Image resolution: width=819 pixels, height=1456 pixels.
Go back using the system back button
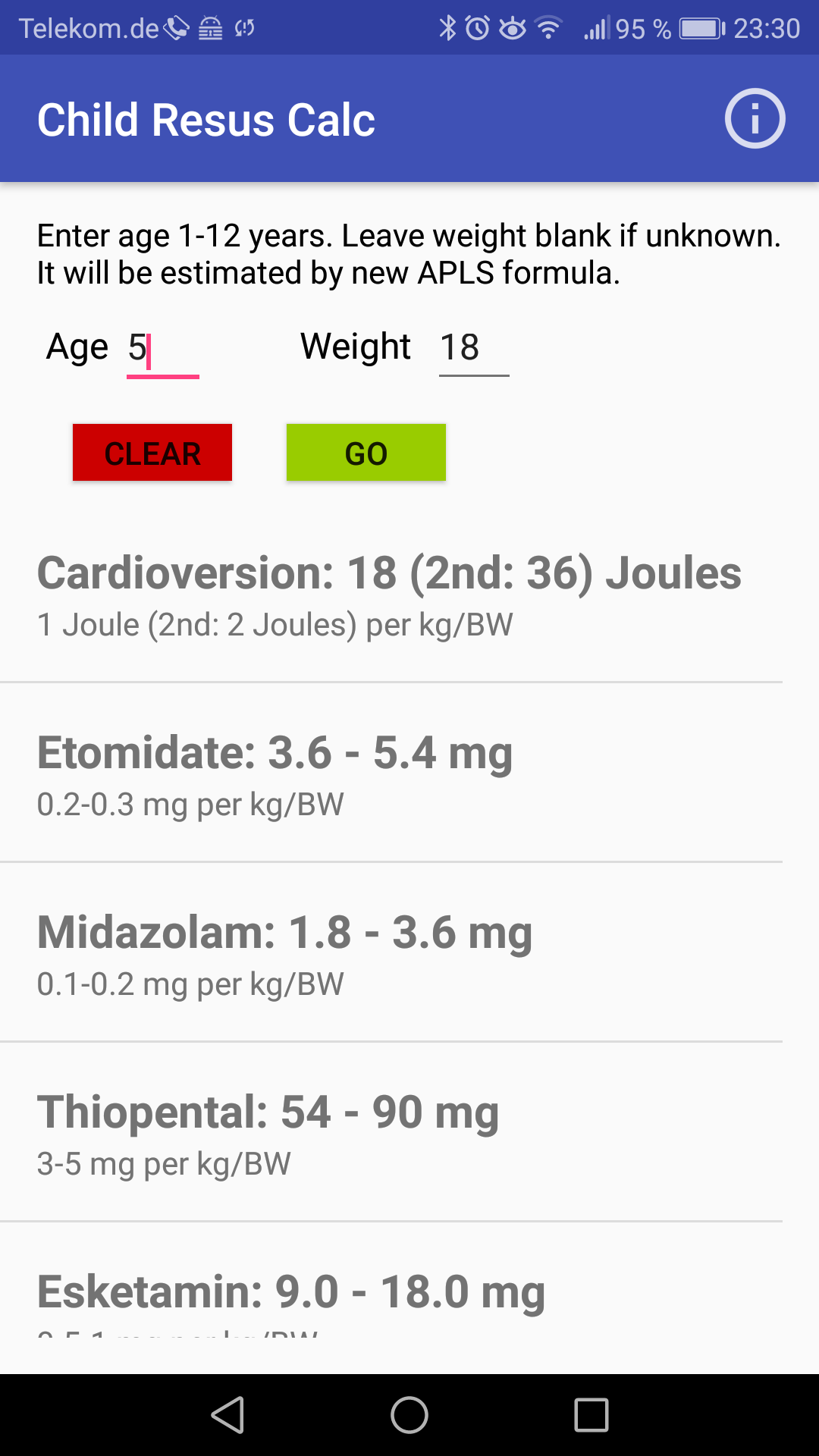227,1415
